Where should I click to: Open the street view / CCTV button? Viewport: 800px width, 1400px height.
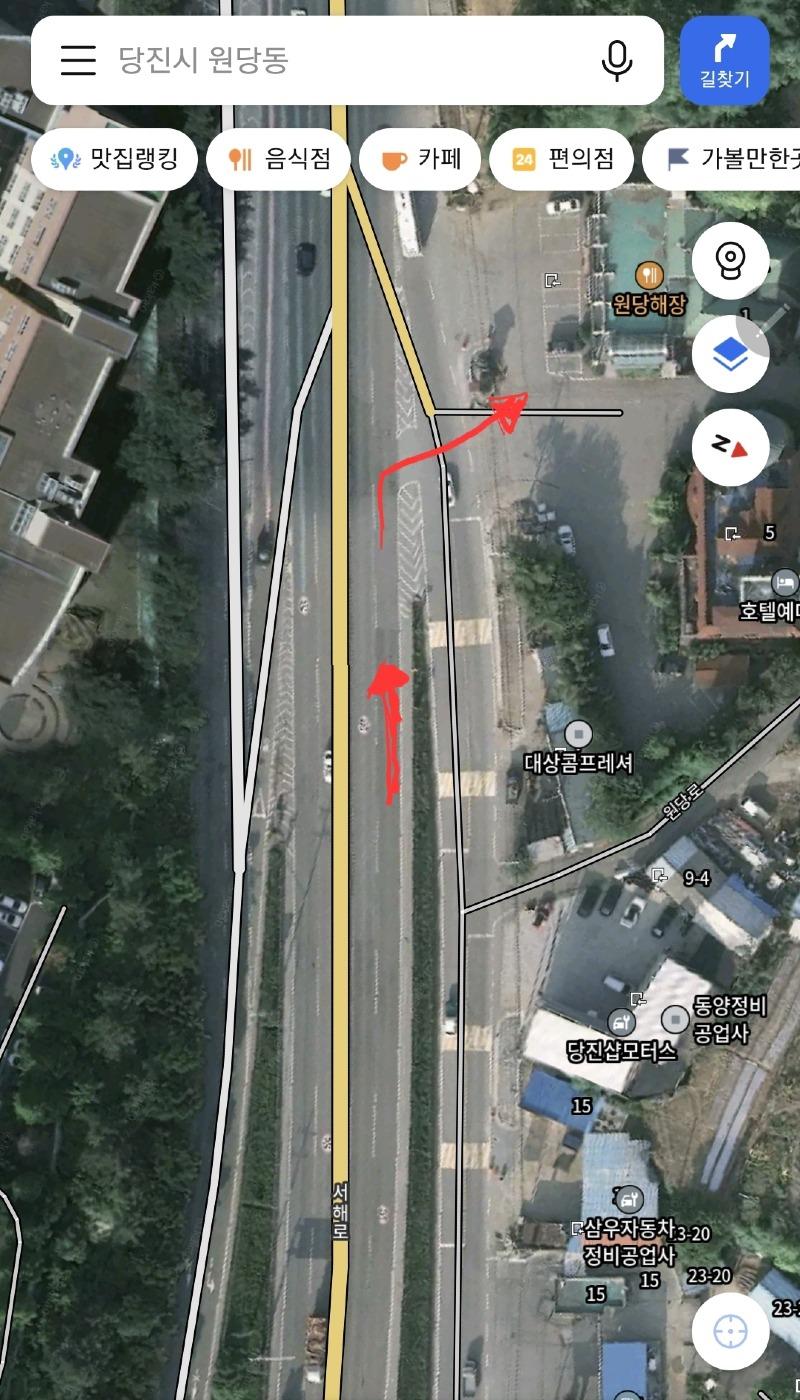click(730, 262)
